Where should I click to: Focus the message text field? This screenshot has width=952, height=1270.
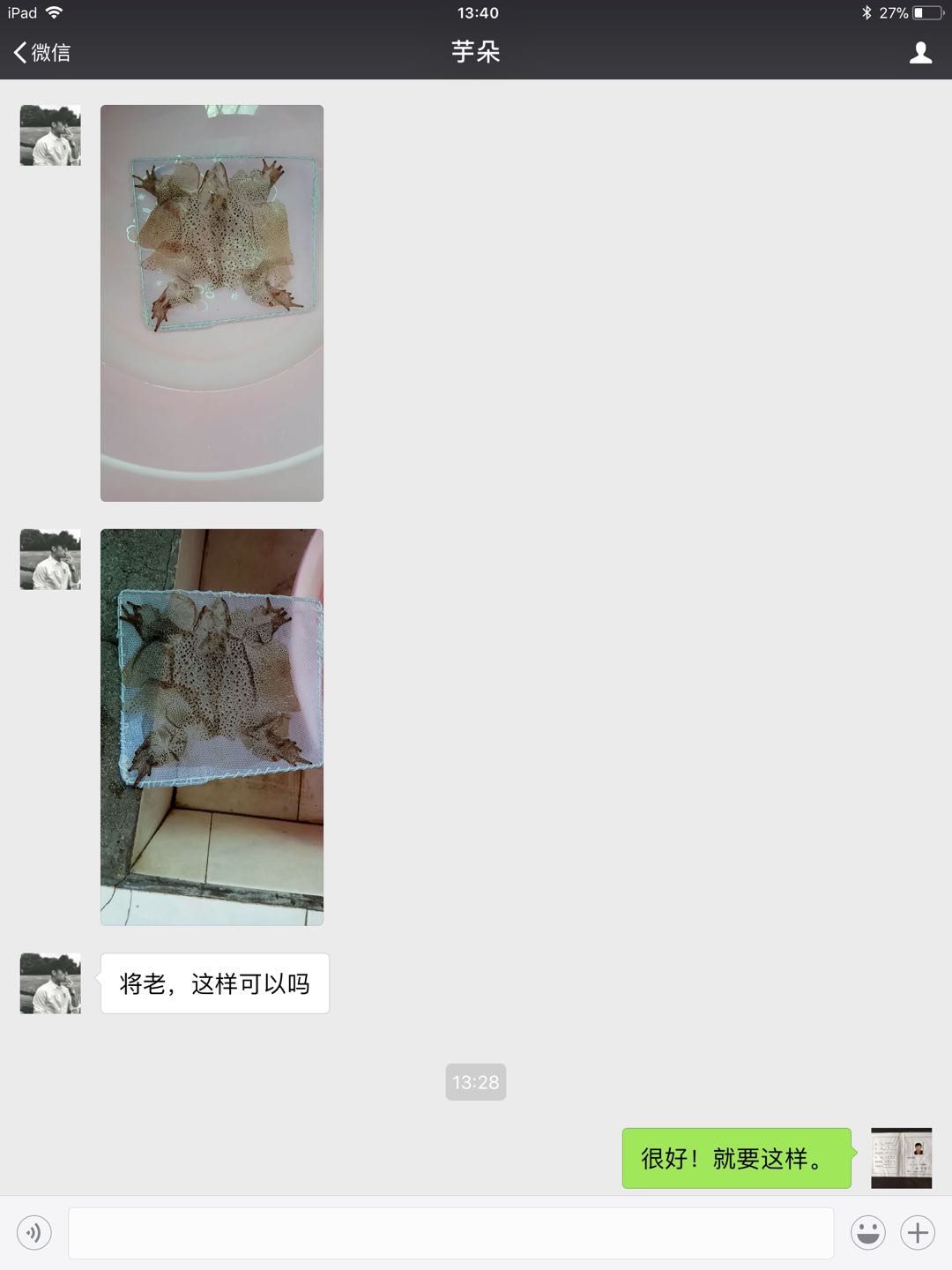click(x=450, y=1232)
